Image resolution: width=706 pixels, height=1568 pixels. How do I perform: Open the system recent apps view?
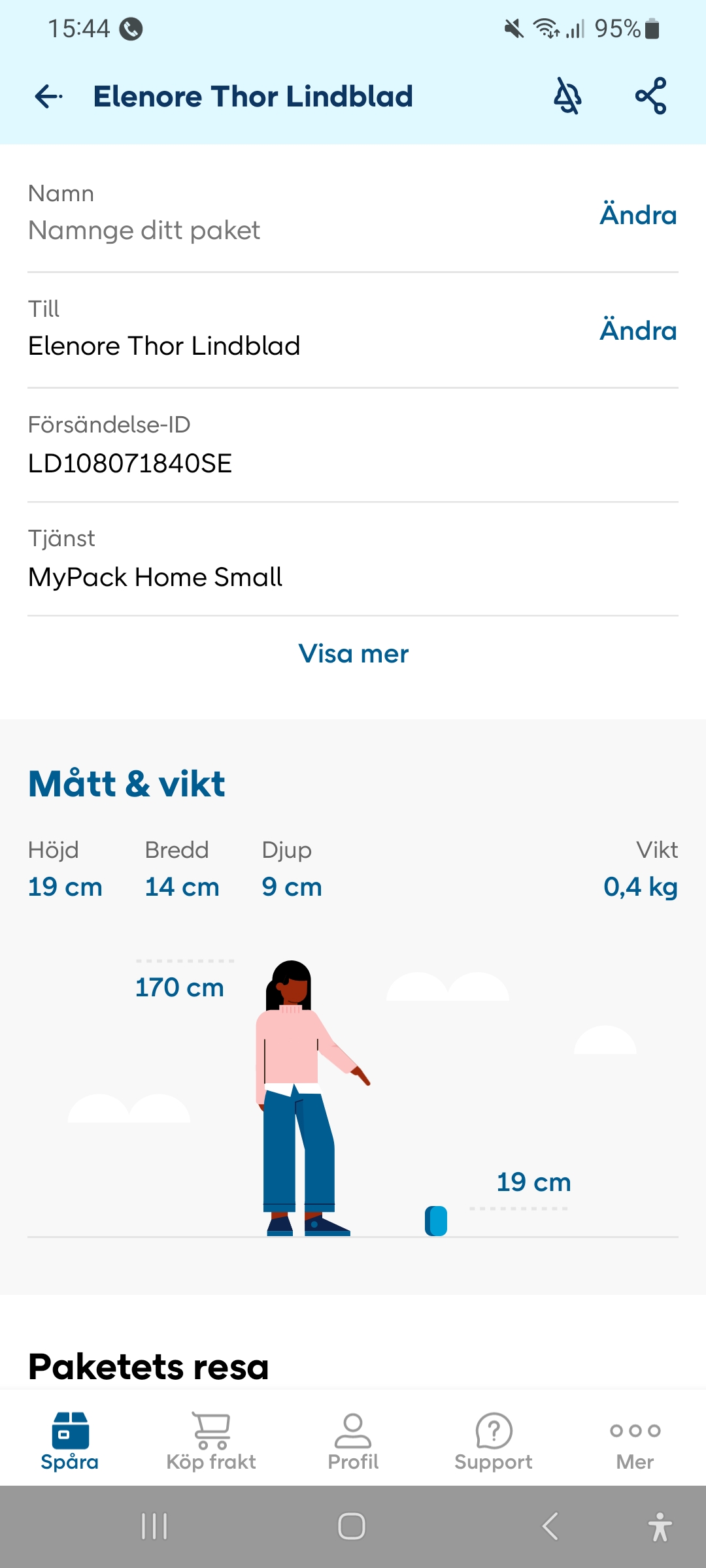click(155, 1526)
